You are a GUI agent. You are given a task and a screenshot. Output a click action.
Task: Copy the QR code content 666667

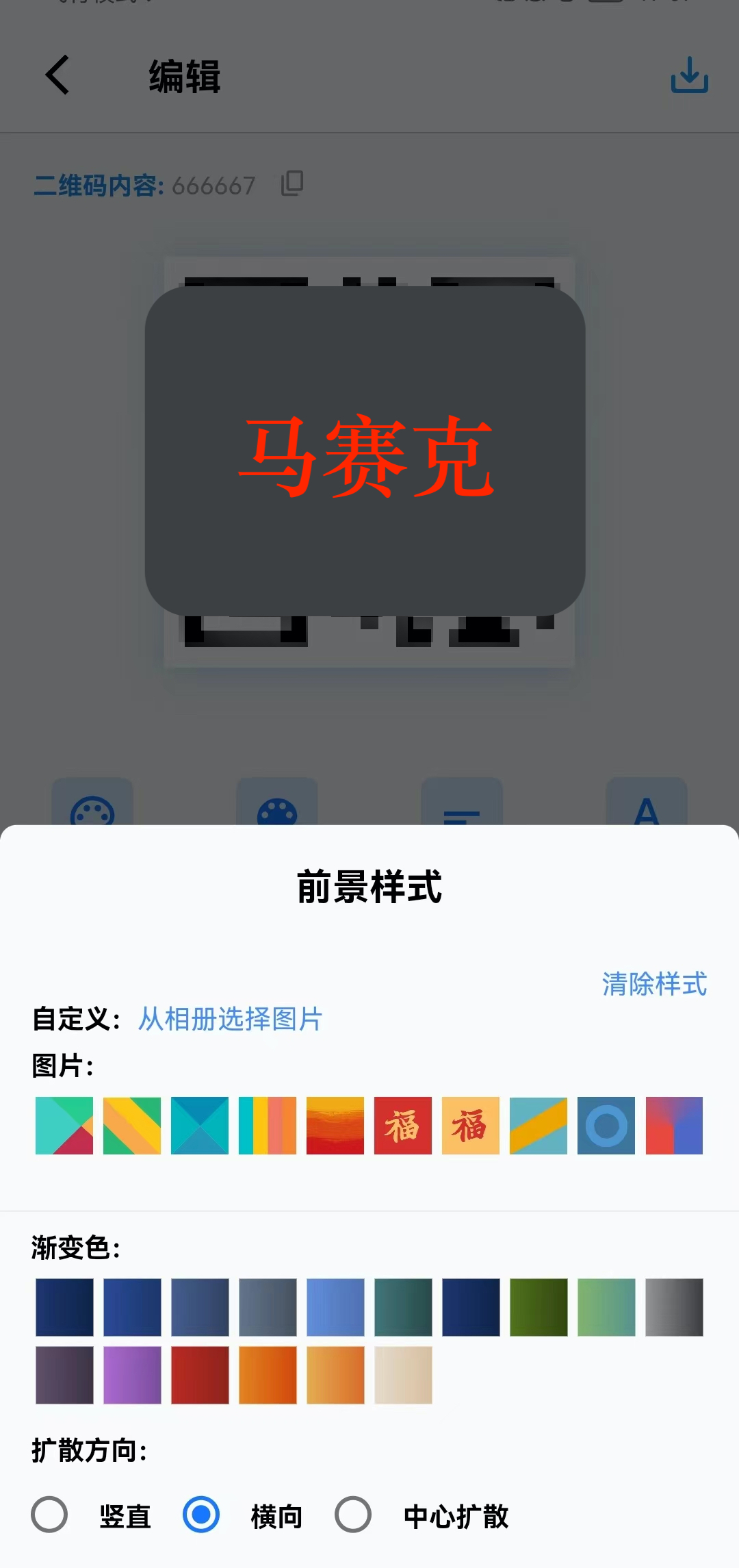pos(292,184)
